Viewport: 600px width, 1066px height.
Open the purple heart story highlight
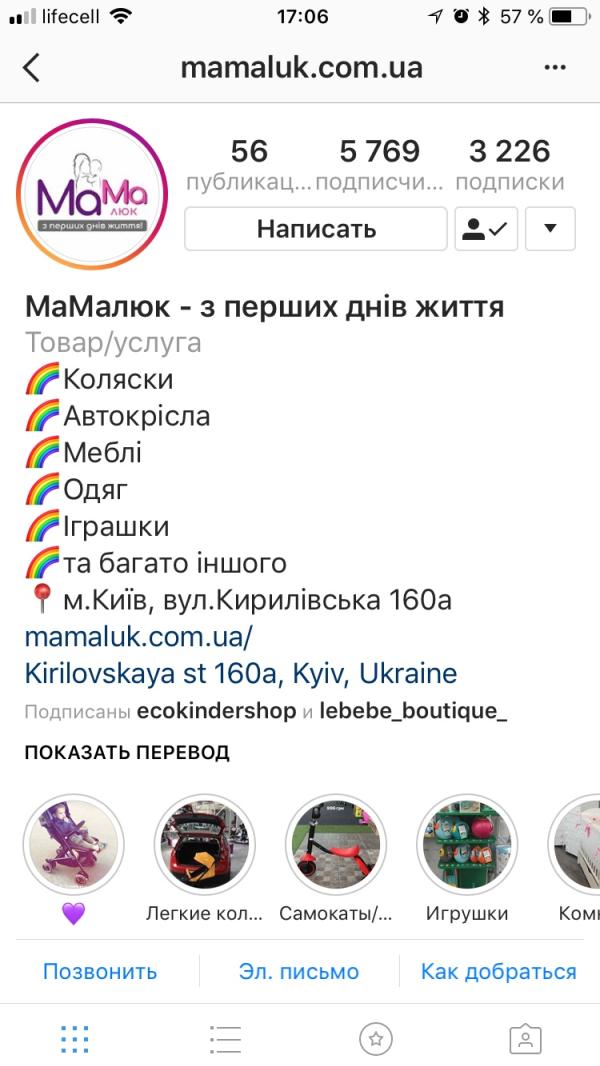(73, 845)
